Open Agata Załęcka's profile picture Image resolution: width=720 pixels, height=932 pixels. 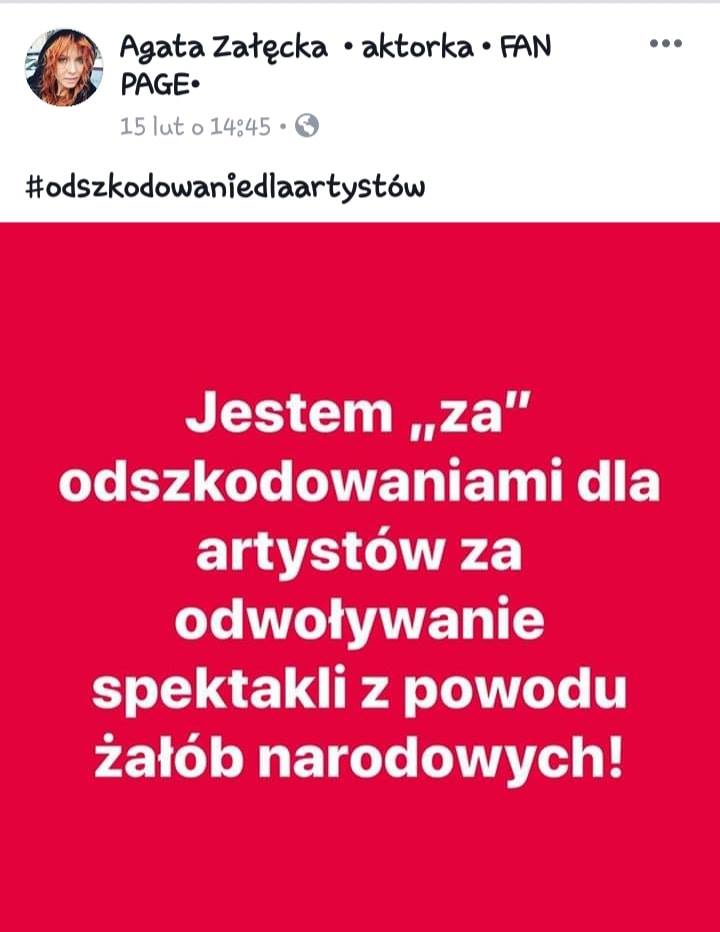[64, 67]
